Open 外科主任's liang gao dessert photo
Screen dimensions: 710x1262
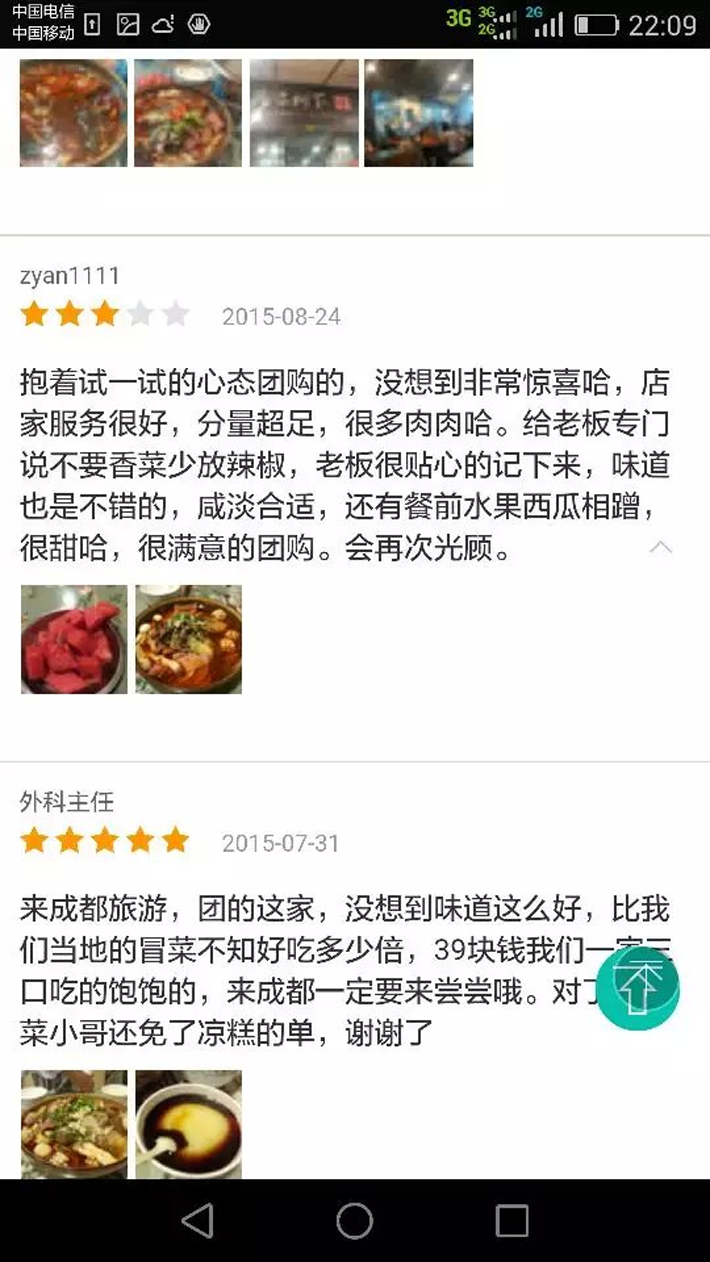(x=189, y=1124)
